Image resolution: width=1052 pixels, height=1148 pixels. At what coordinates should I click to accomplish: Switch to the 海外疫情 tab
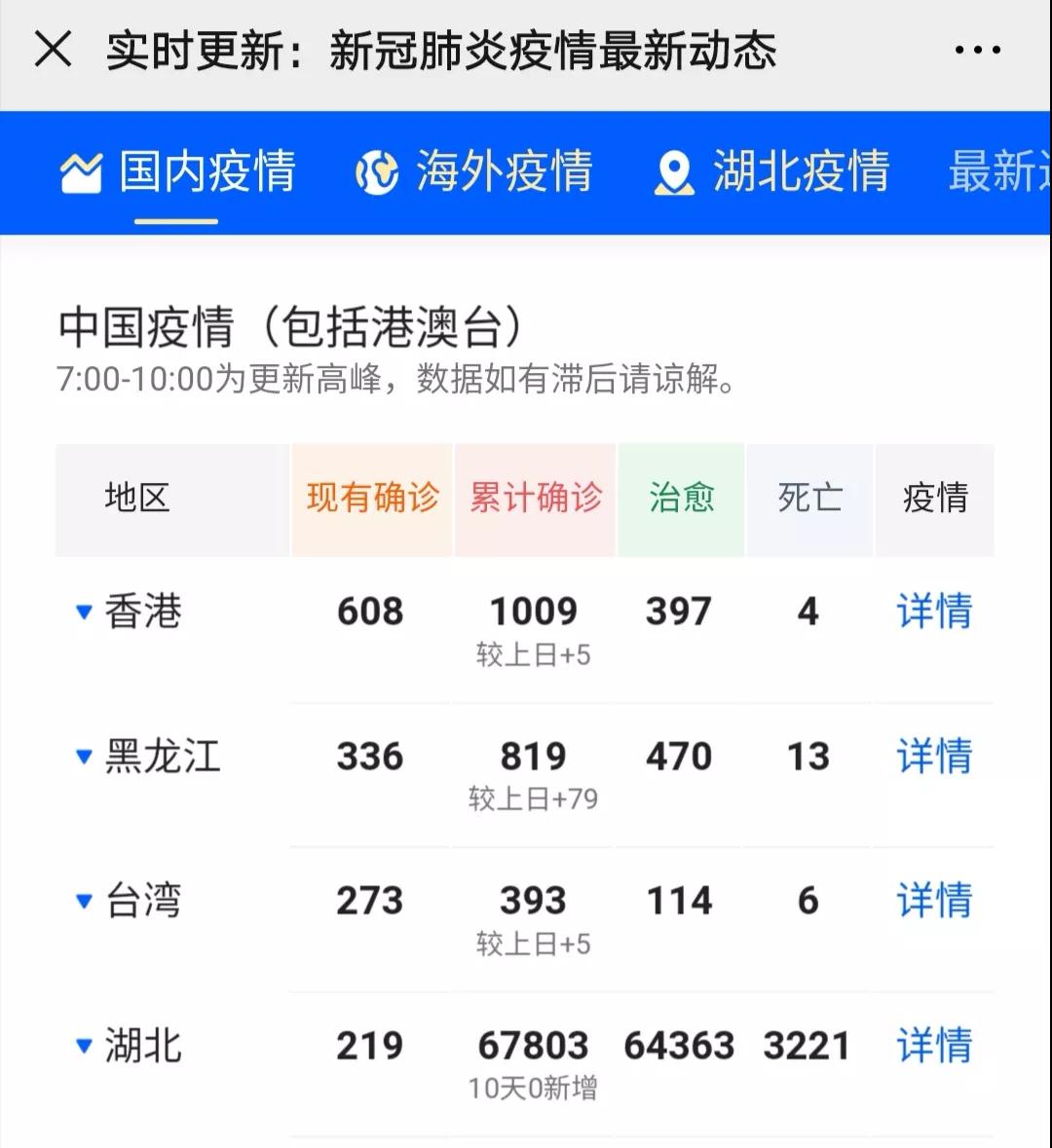pyautogui.click(x=474, y=172)
